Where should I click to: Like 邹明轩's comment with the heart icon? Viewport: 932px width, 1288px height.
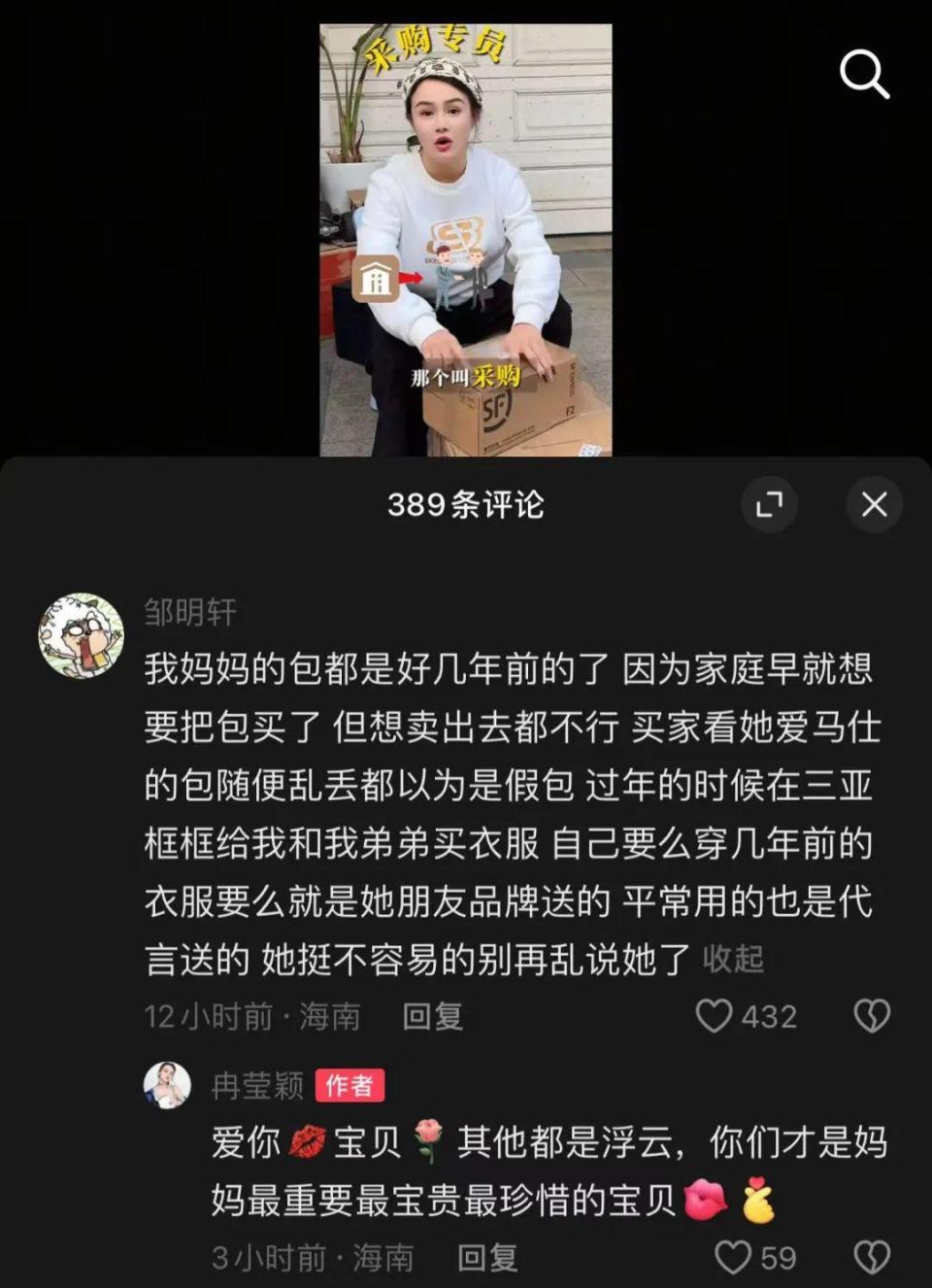718,1015
